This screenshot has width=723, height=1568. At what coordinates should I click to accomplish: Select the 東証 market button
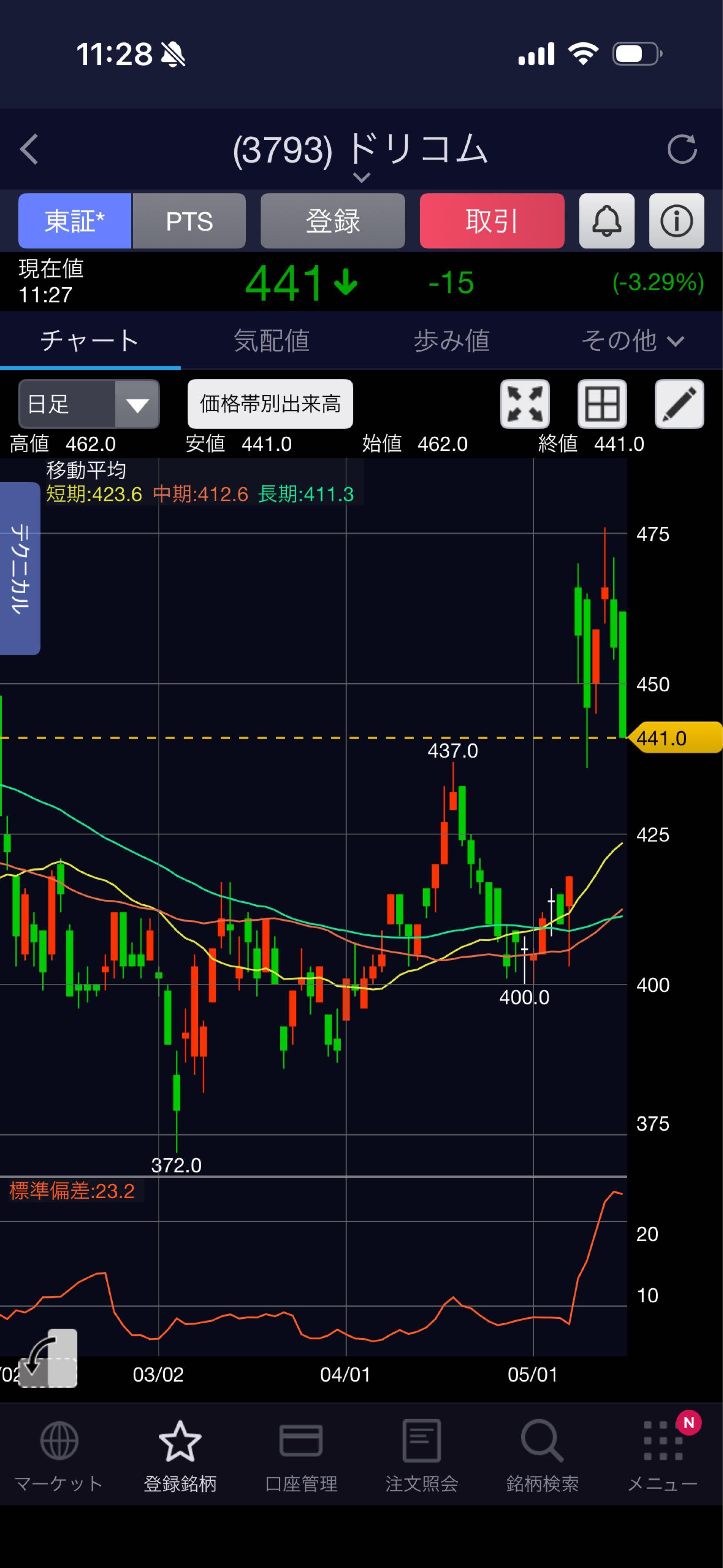[75, 221]
